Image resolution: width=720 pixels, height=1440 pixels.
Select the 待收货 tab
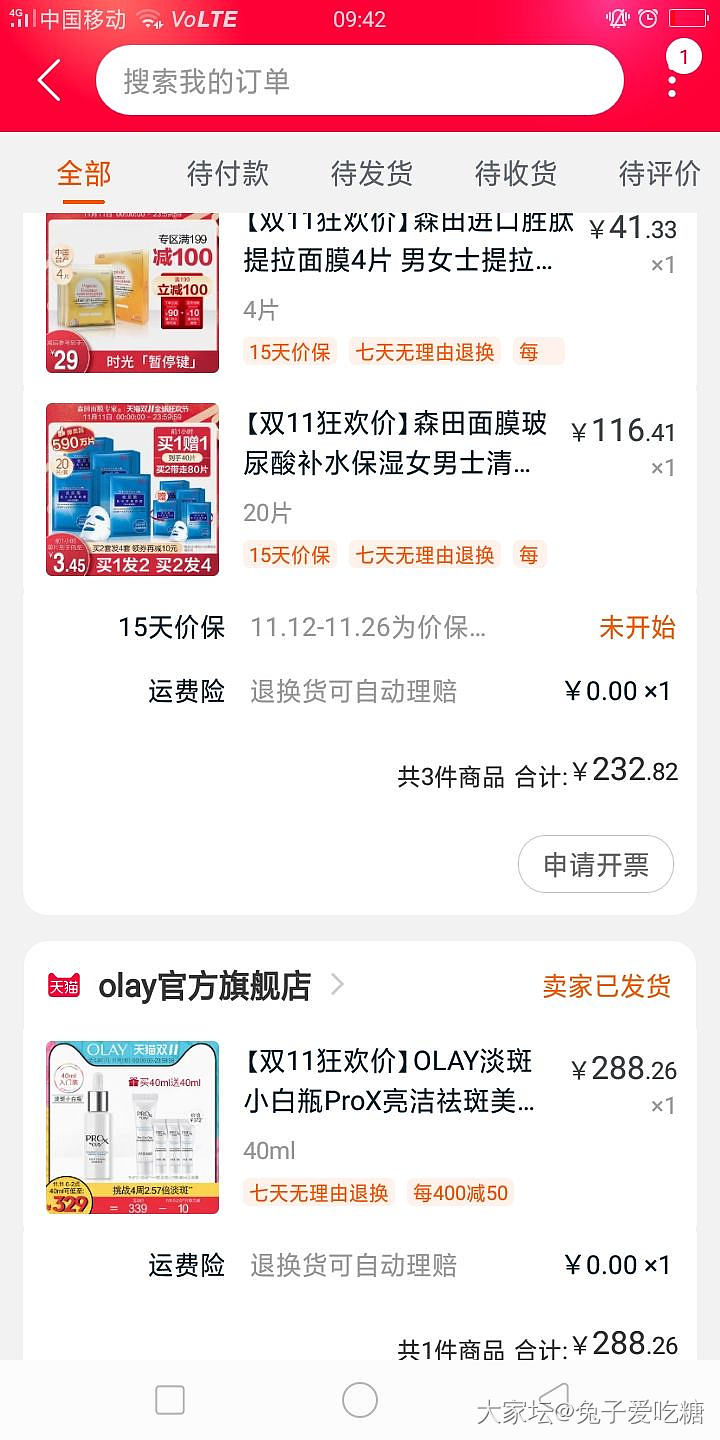pos(516,173)
